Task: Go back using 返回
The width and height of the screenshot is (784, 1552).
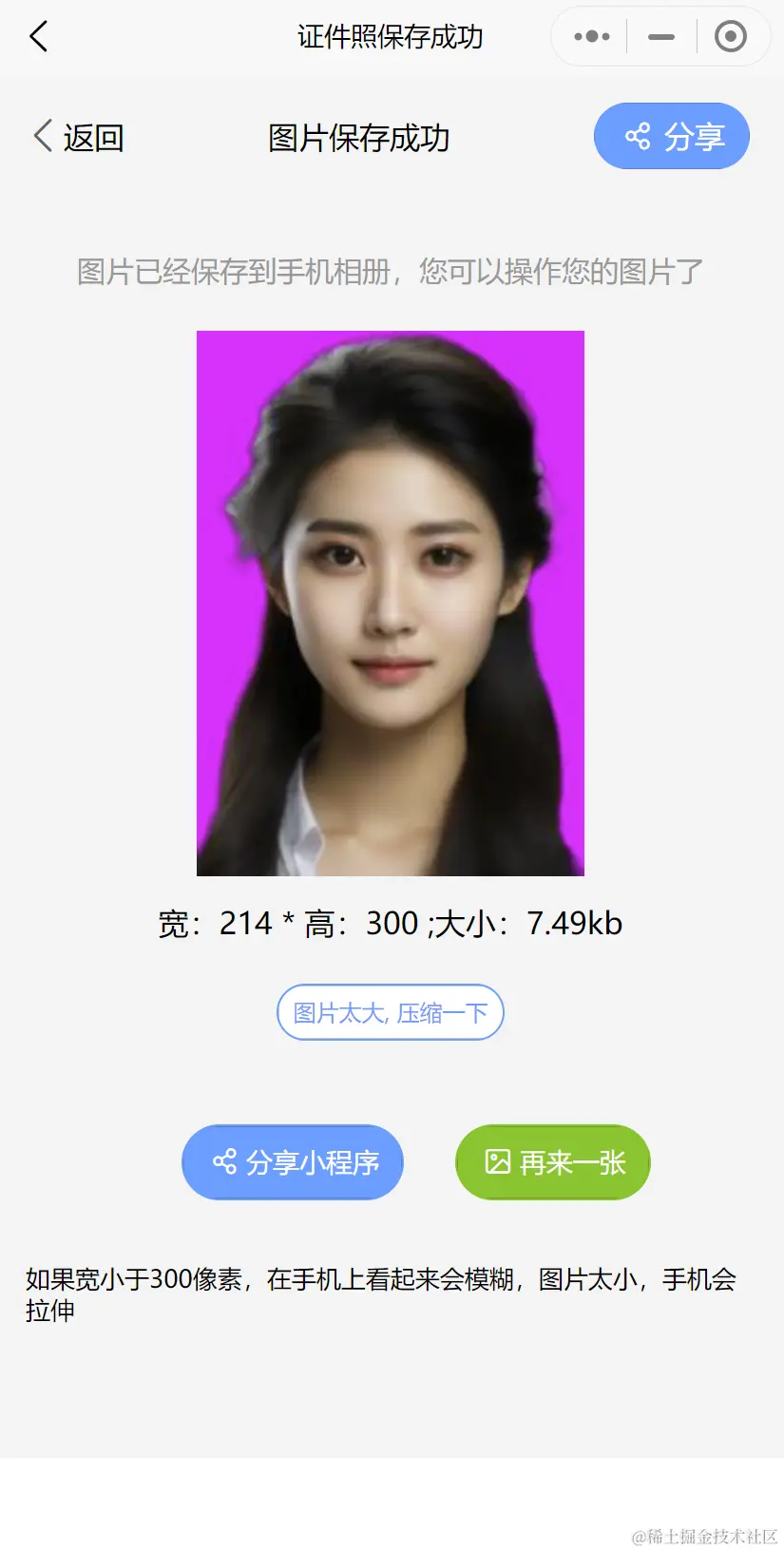Action: click(79, 137)
